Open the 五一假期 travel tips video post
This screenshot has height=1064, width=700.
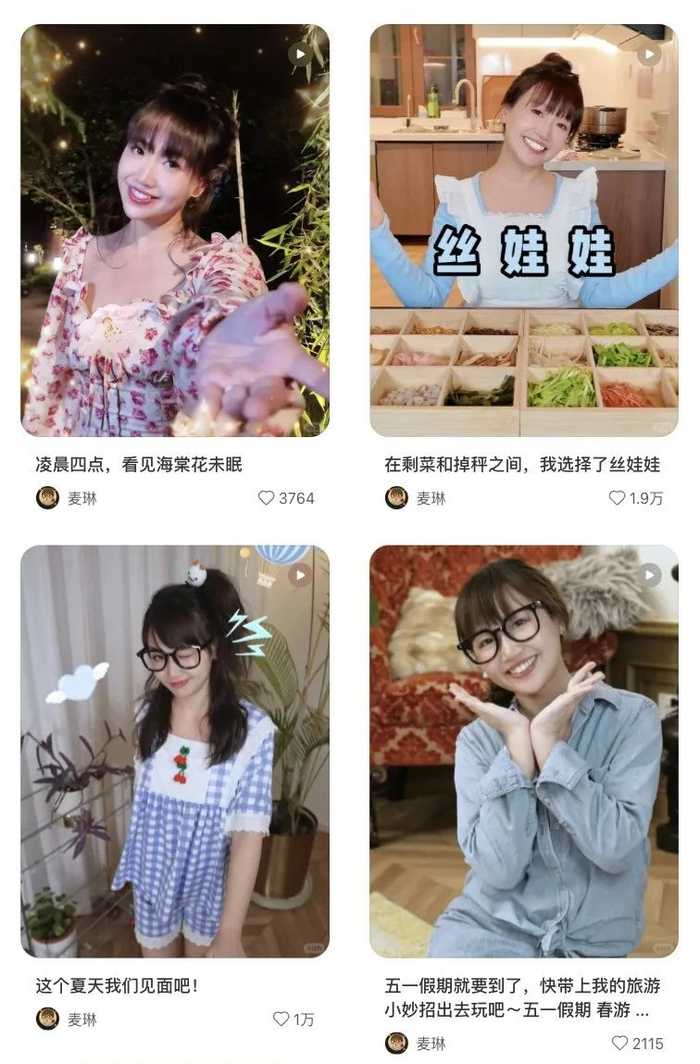524,750
